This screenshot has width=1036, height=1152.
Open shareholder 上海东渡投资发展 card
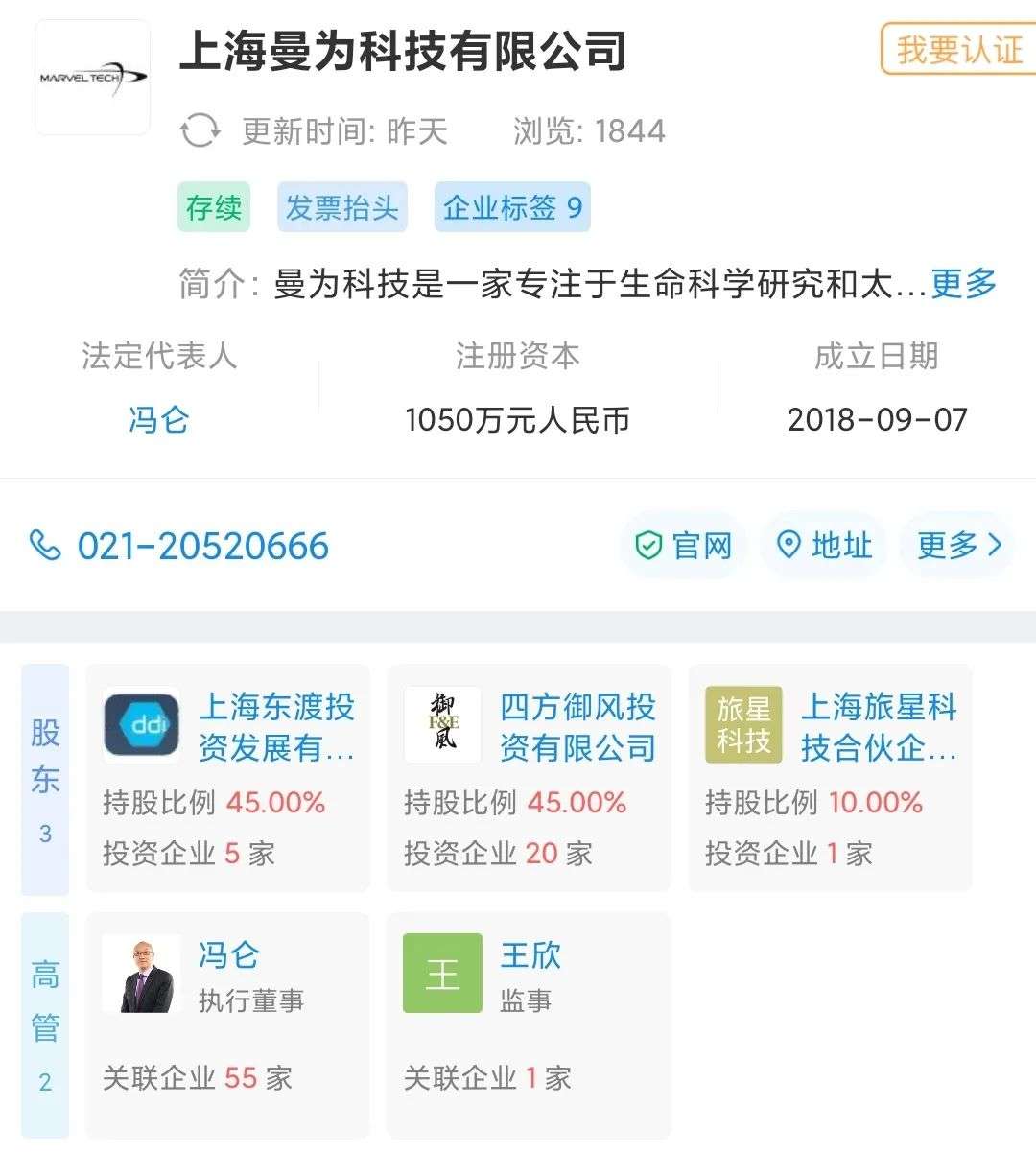click(228, 778)
